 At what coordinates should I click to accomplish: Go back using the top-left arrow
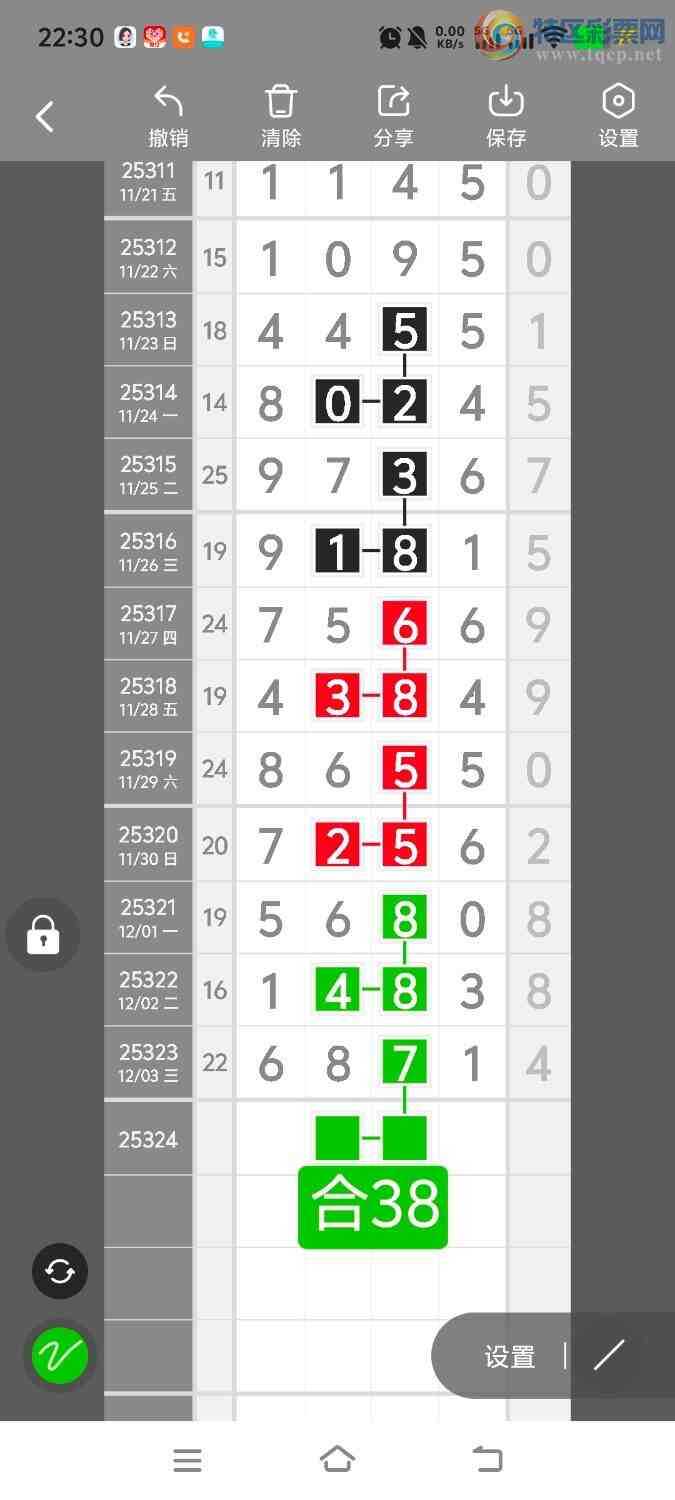(45, 117)
